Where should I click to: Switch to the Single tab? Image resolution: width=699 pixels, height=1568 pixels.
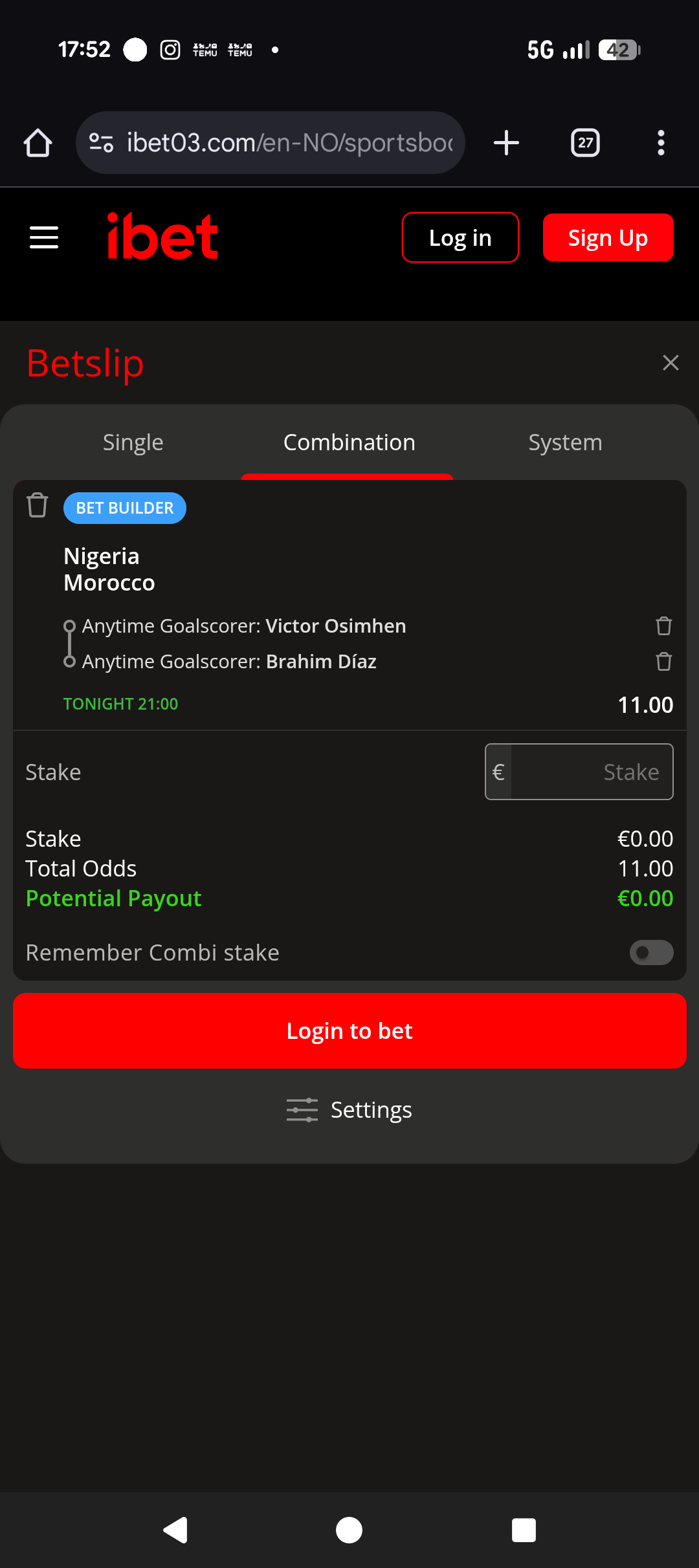133,442
